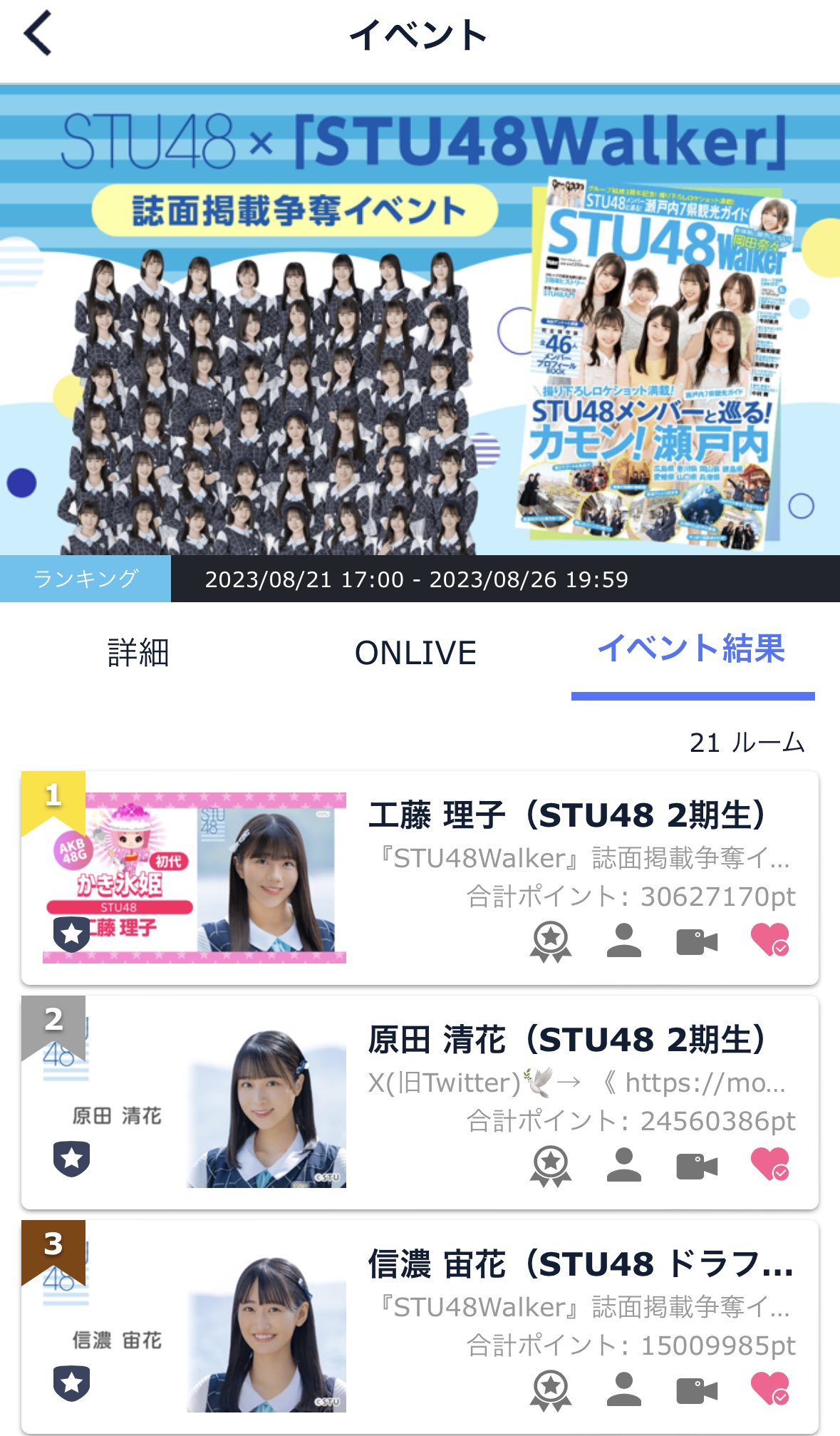Open 原田 清花's room card
The width and height of the screenshot is (840, 1436).
(420, 1102)
